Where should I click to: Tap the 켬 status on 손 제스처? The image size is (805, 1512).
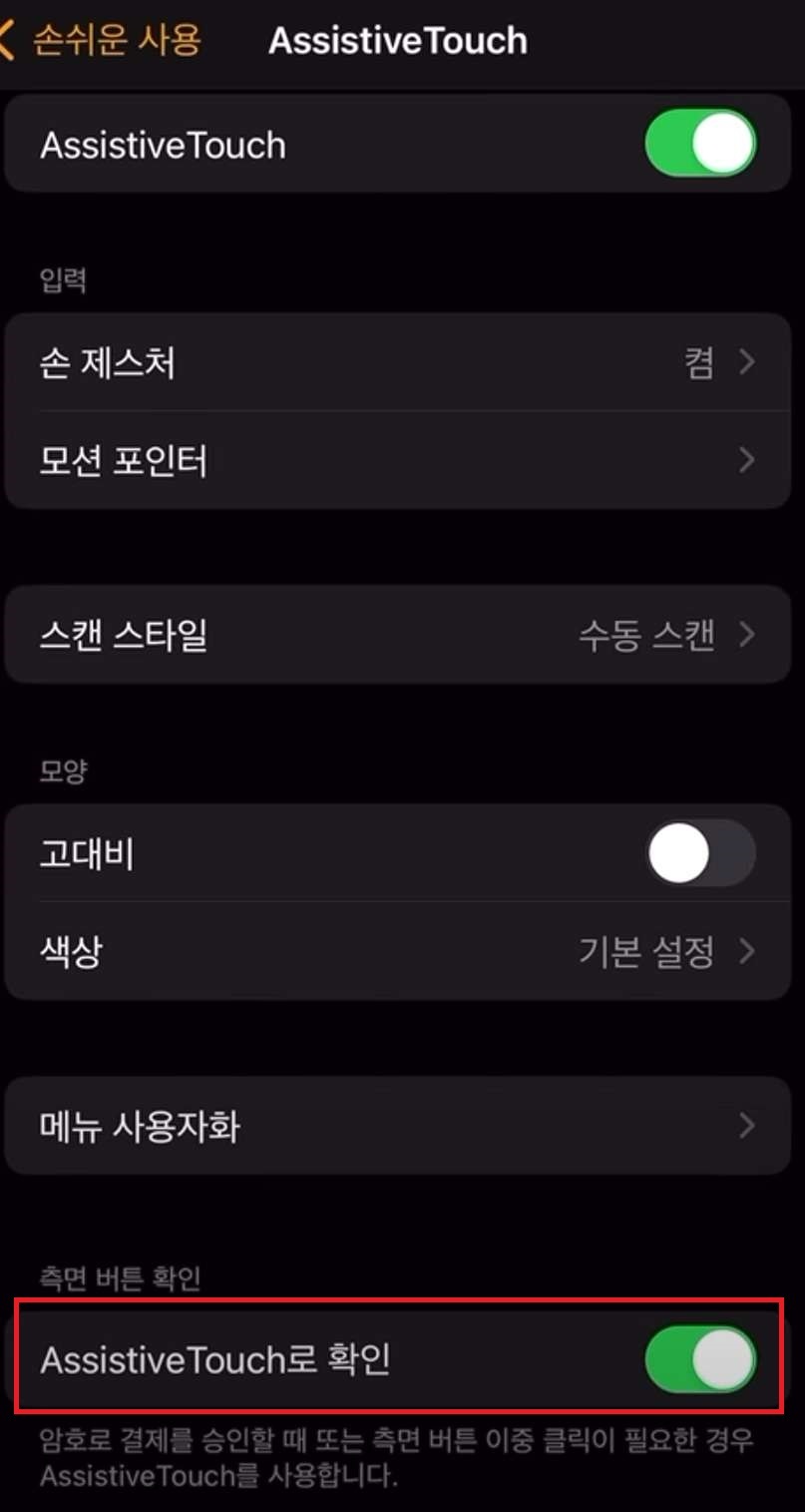[701, 363]
